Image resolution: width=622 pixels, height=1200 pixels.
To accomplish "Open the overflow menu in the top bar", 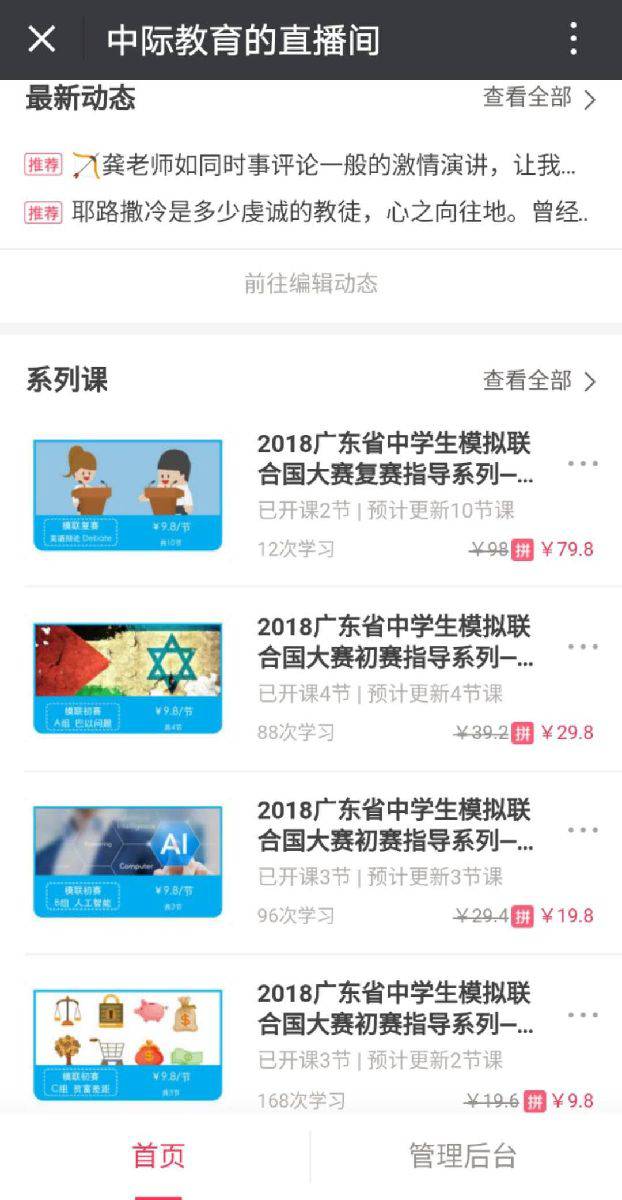I will pos(573,40).
